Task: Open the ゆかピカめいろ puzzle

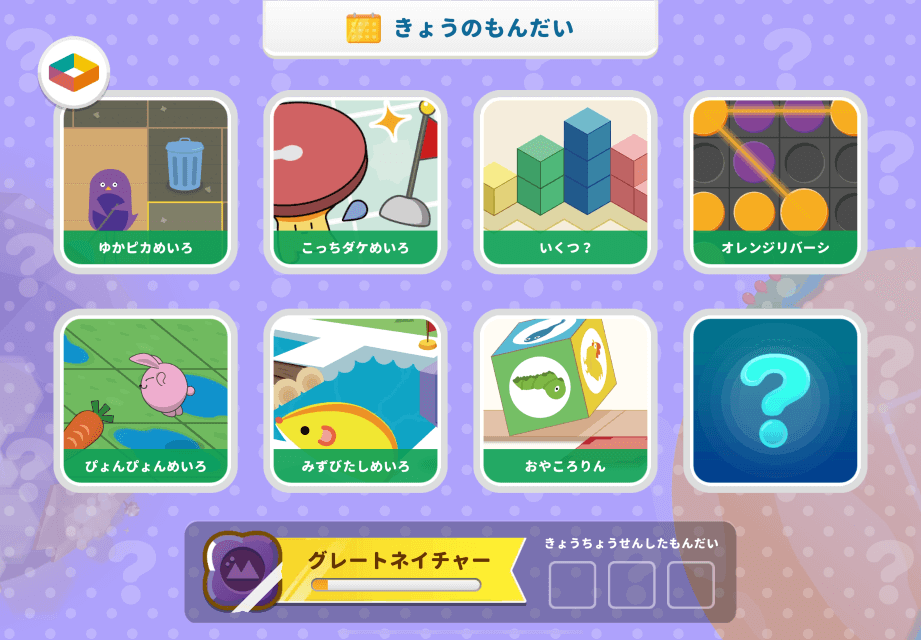Action: click(x=146, y=182)
